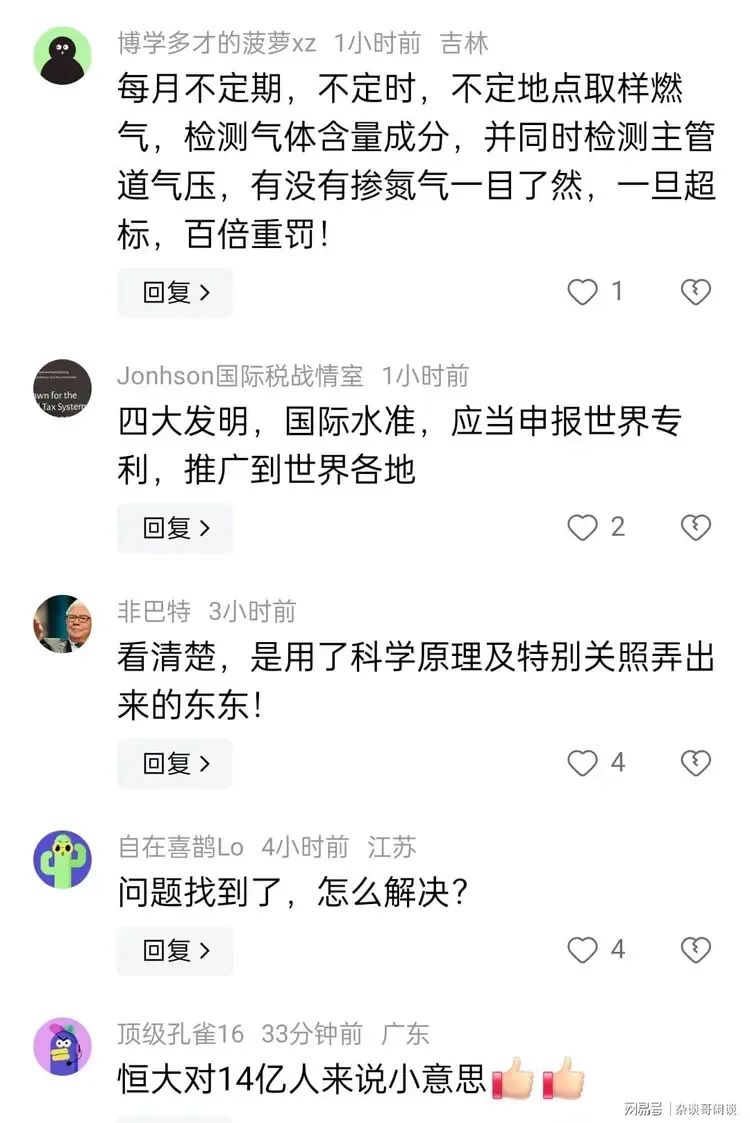Image resolution: width=750 pixels, height=1123 pixels.
Task: Like the comment by 博学多才的菠萝xz
Action: click(582, 292)
